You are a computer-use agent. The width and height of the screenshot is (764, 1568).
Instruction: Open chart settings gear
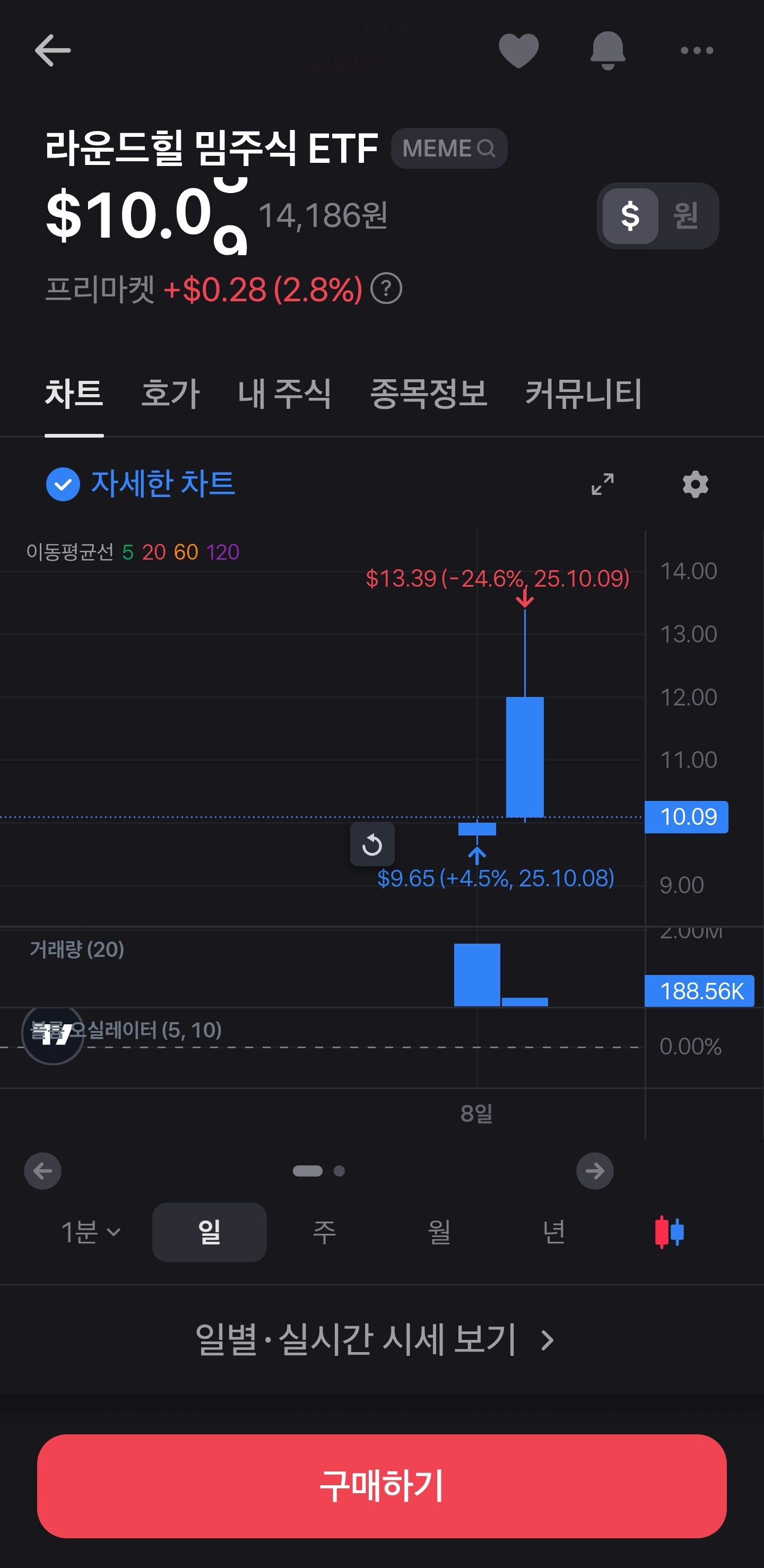click(x=695, y=484)
